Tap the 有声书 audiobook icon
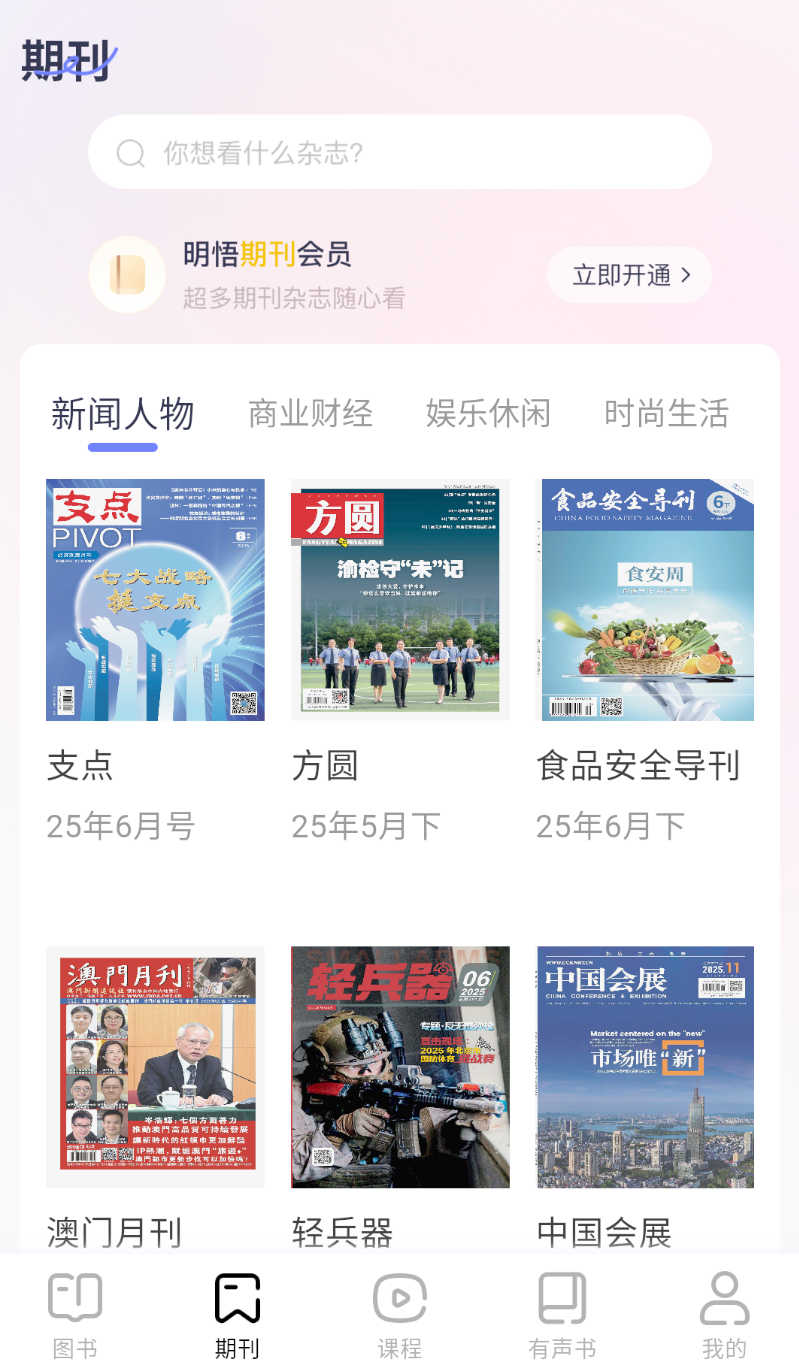This screenshot has width=799, height=1369. 561,1296
